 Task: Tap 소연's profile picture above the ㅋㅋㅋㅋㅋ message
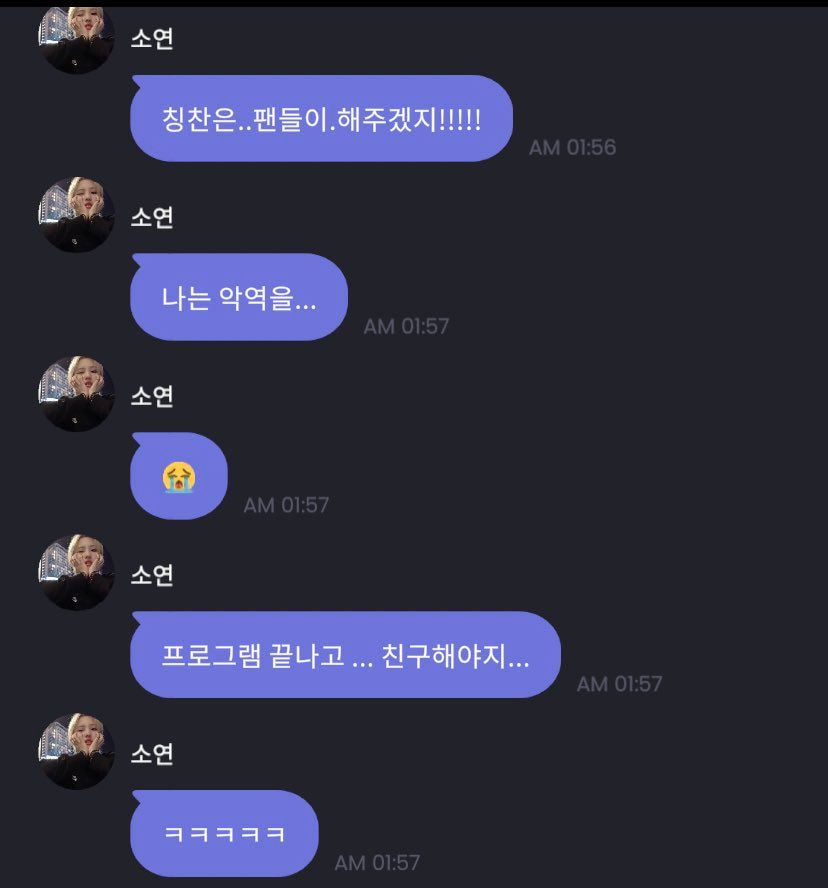coord(76,752)
